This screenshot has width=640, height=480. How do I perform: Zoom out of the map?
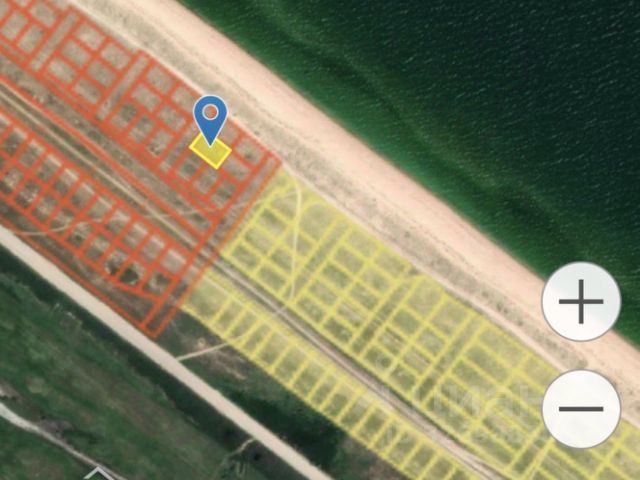point(581,409)
